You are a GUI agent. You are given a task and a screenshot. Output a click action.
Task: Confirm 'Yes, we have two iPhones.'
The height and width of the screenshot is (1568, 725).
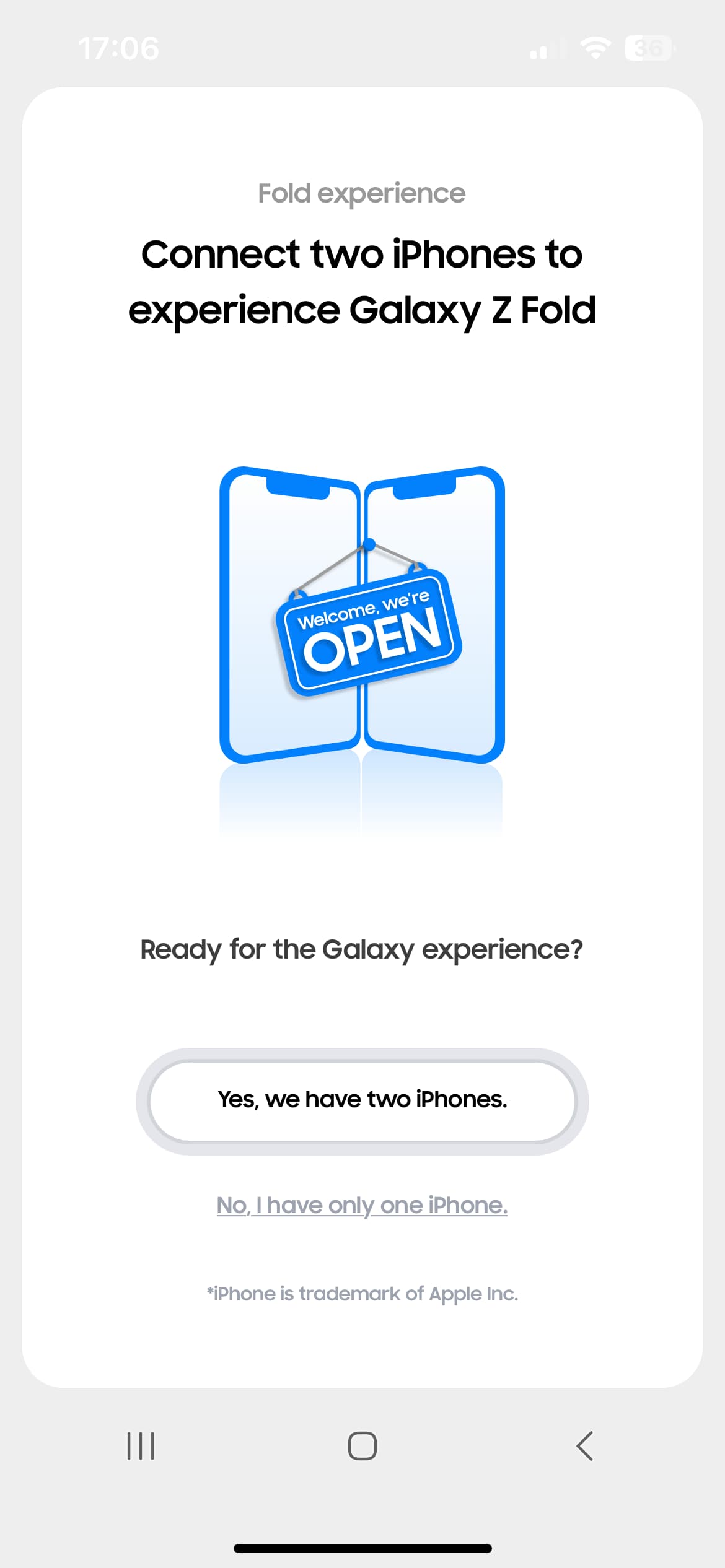tap(362, 1101)
